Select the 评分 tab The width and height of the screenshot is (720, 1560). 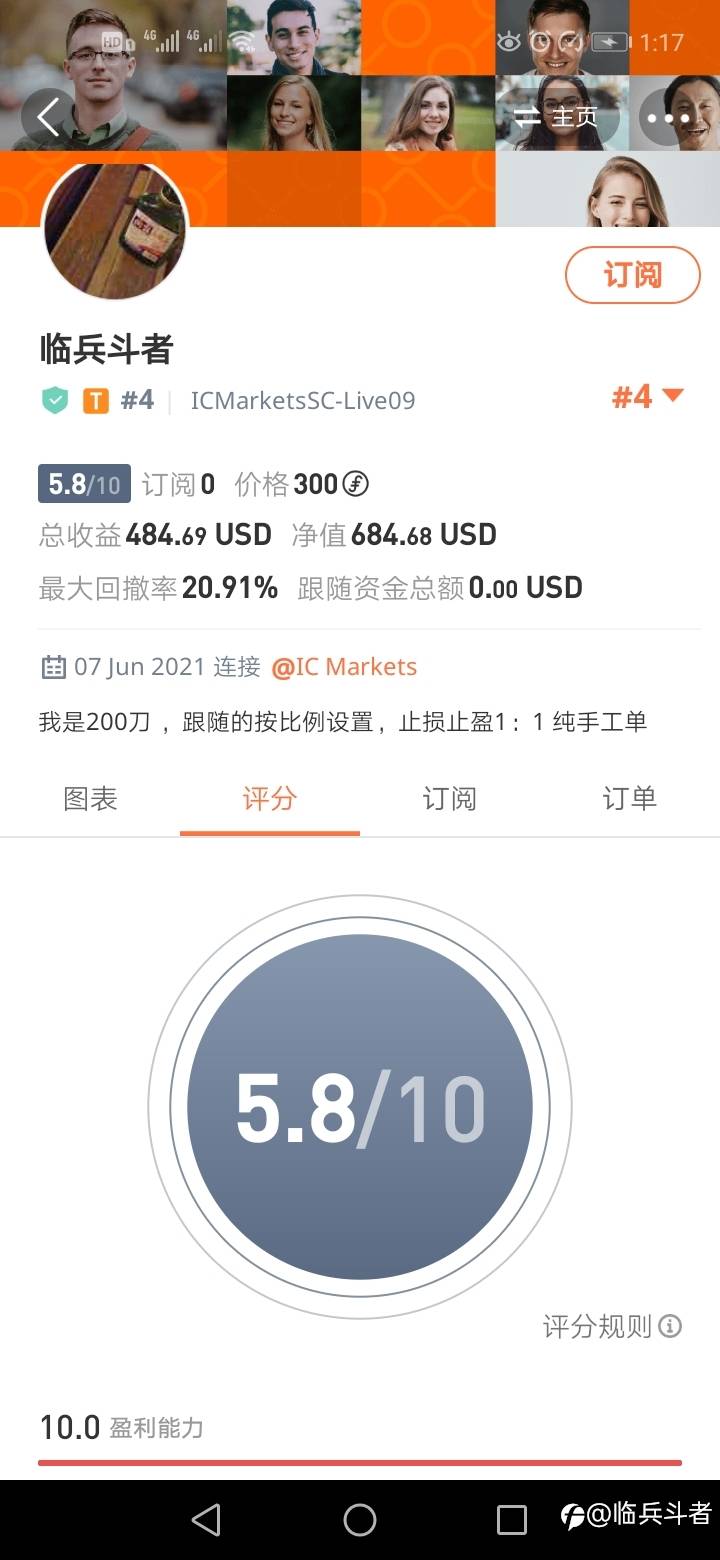click(269, 799)
